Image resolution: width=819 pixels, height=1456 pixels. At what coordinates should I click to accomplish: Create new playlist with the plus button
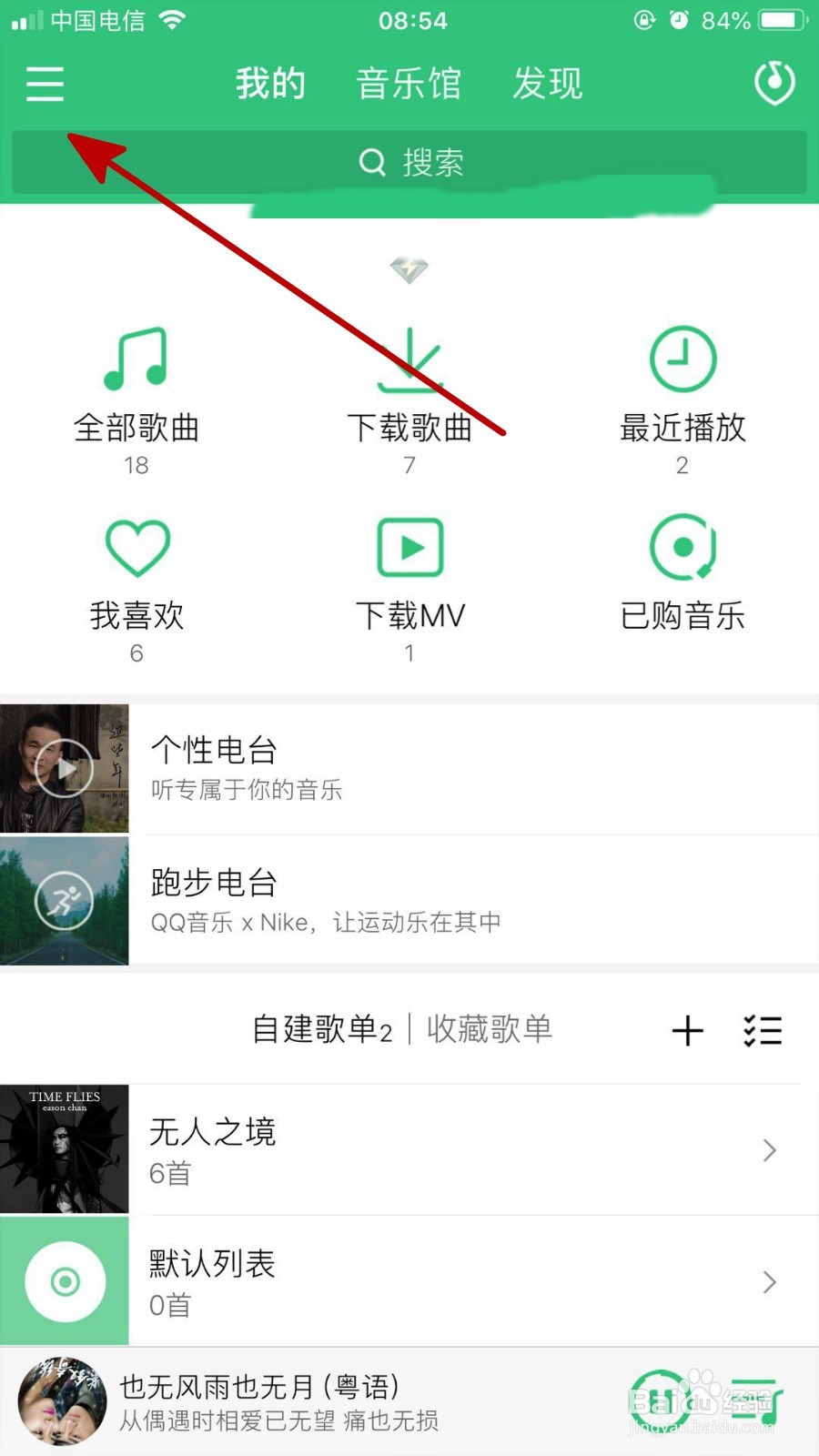689,1030
